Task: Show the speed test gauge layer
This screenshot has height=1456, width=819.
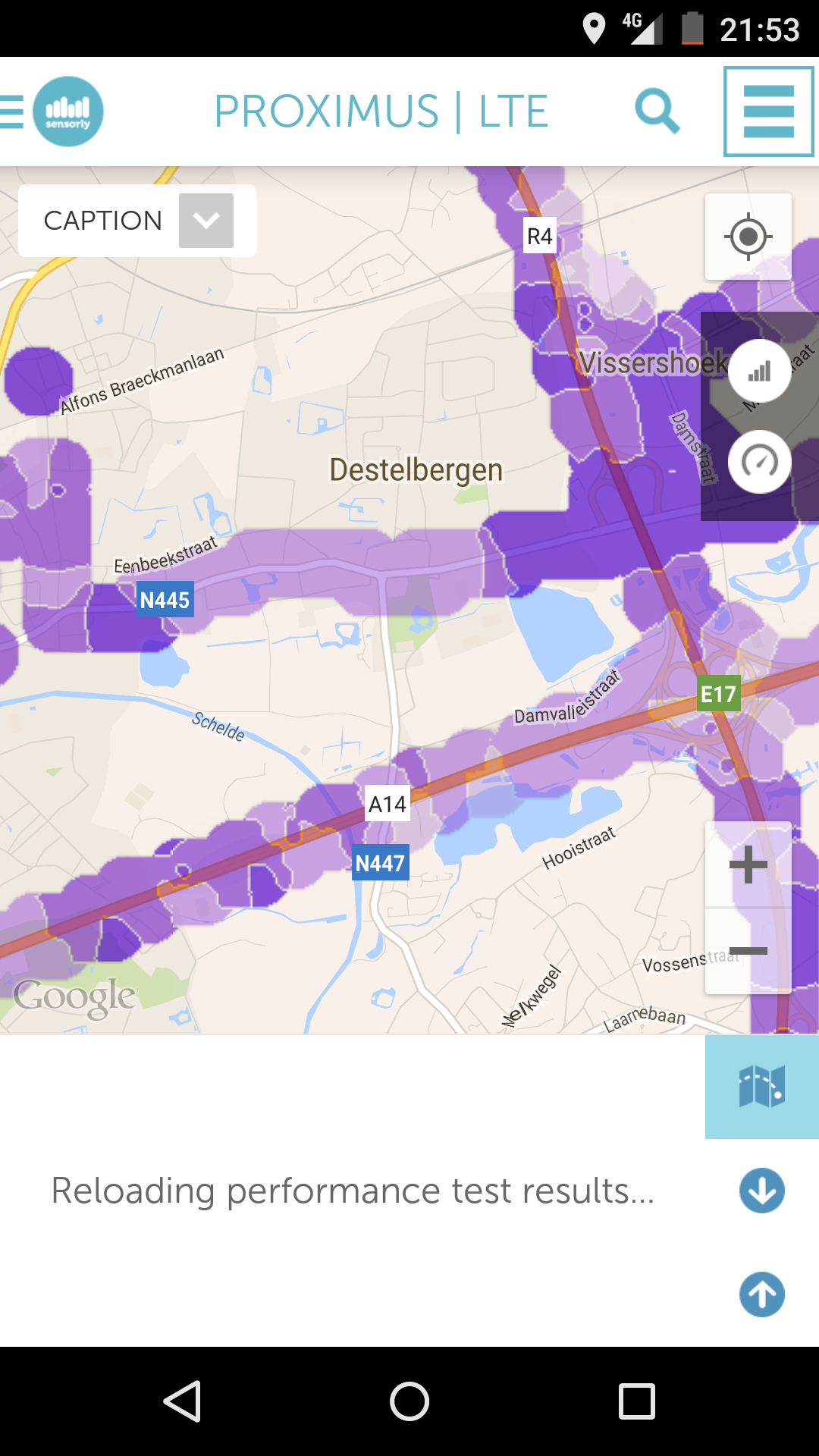Action: [759, 462]
